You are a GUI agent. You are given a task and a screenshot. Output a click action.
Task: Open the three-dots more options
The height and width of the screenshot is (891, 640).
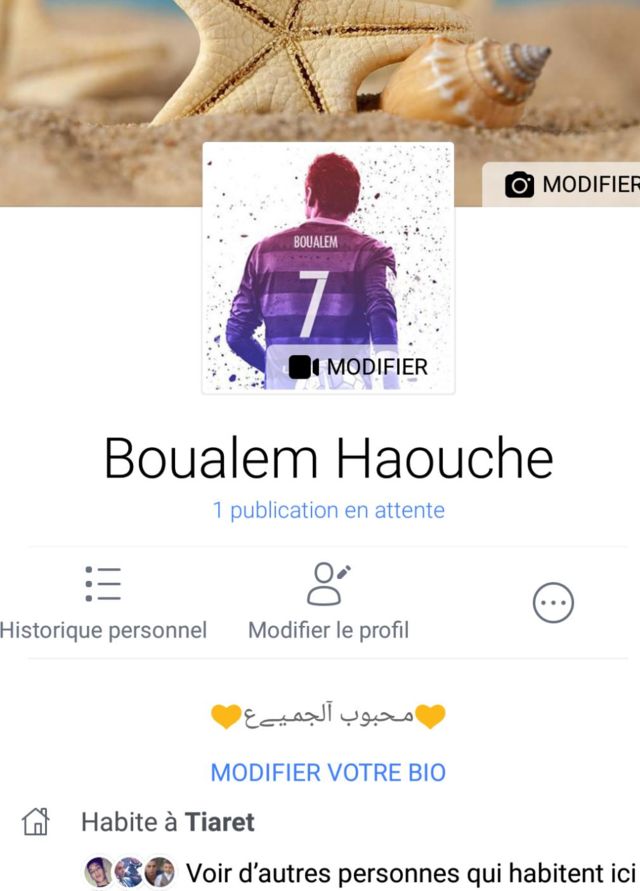point(553,602)
